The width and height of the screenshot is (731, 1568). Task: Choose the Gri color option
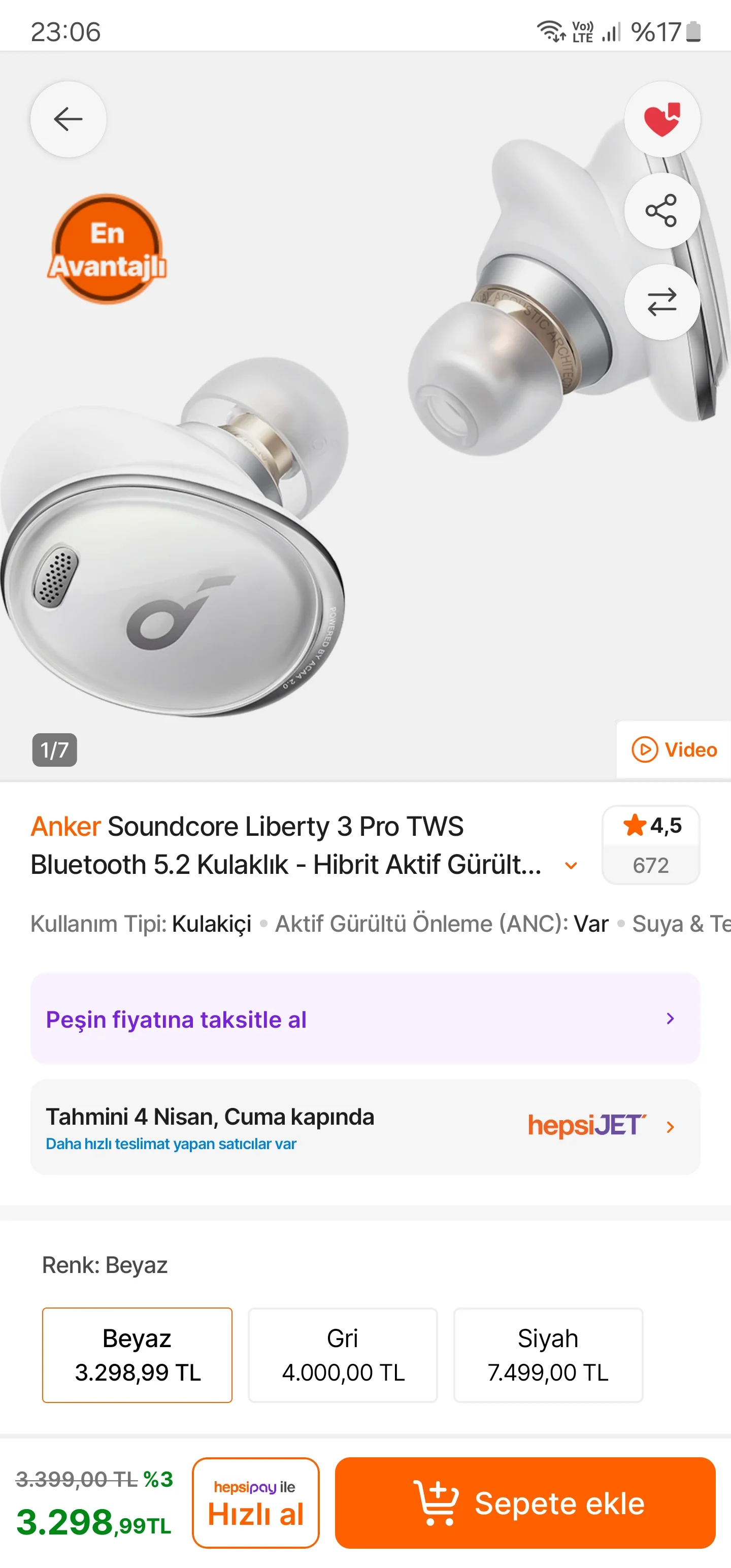(343, 1355)
